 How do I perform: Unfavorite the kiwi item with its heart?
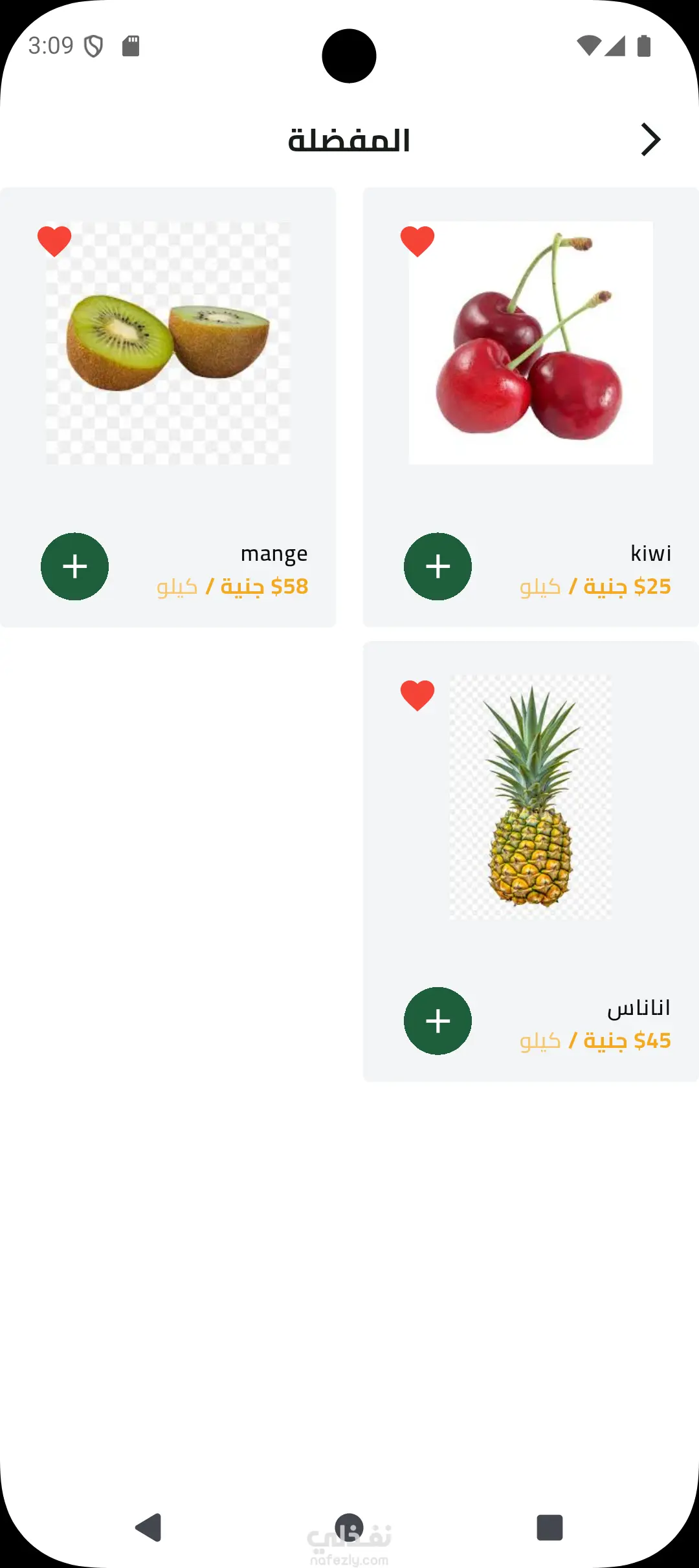[x=417, y=241]
